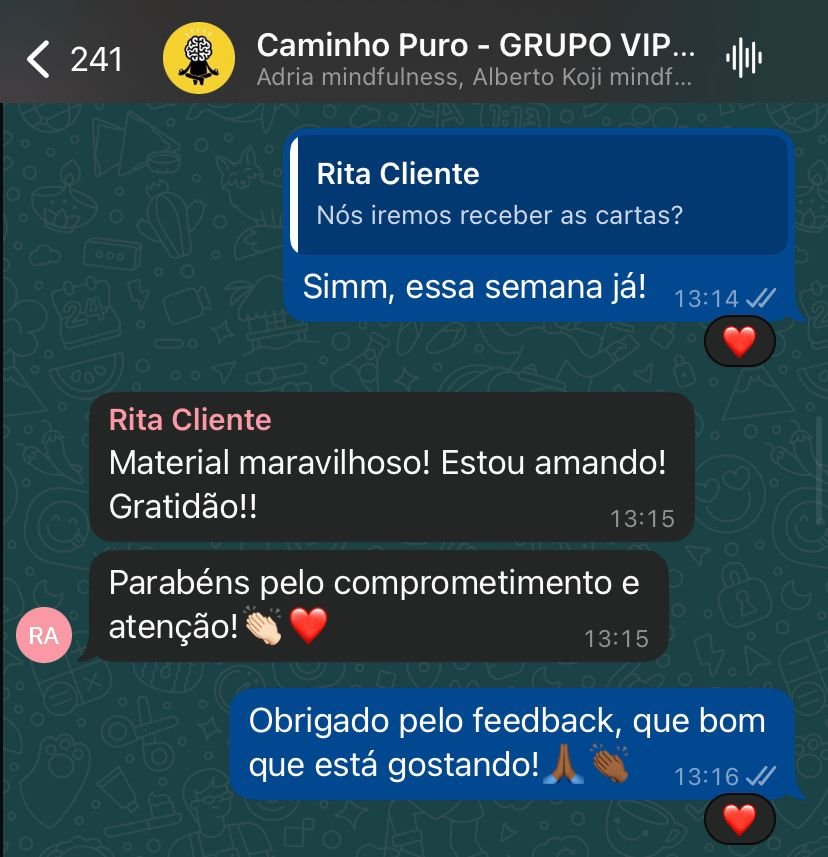Go back to the chat list
The width and height of the screenshot is (828, 857).
pyautogui.click(x=40, y=59)
